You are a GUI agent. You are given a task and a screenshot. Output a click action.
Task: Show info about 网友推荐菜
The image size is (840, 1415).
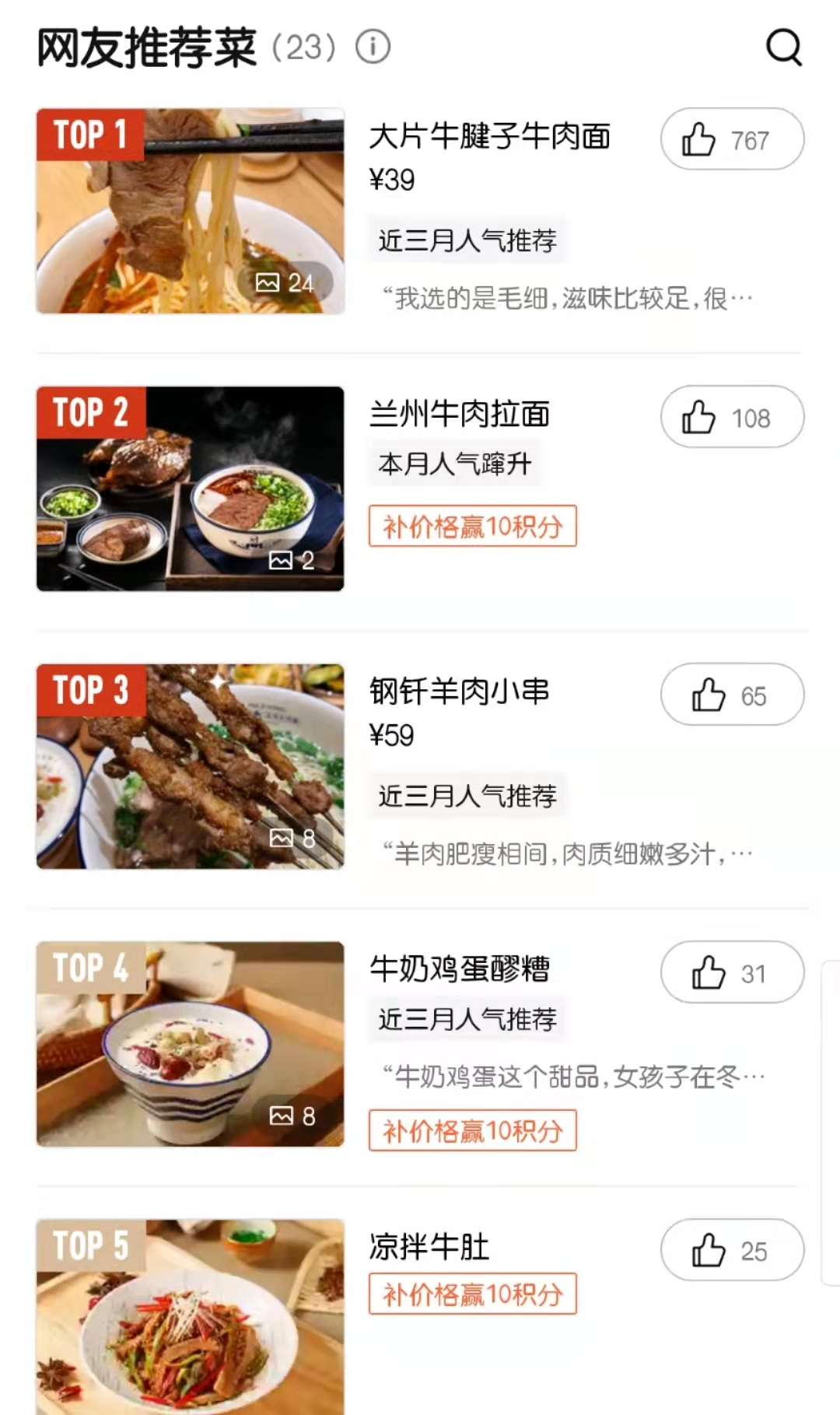pos(373,47)
